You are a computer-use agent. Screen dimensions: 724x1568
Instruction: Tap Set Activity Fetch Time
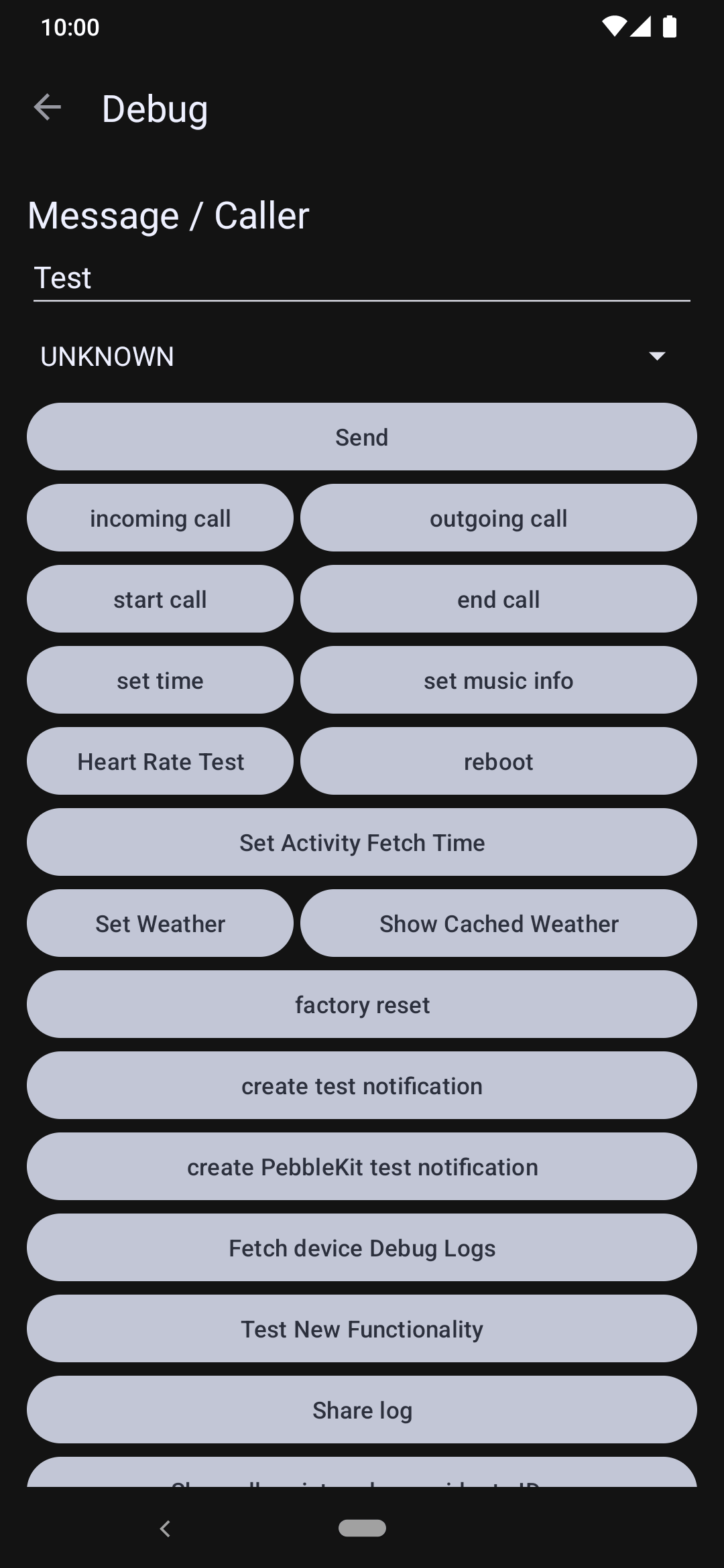point(362,842)
